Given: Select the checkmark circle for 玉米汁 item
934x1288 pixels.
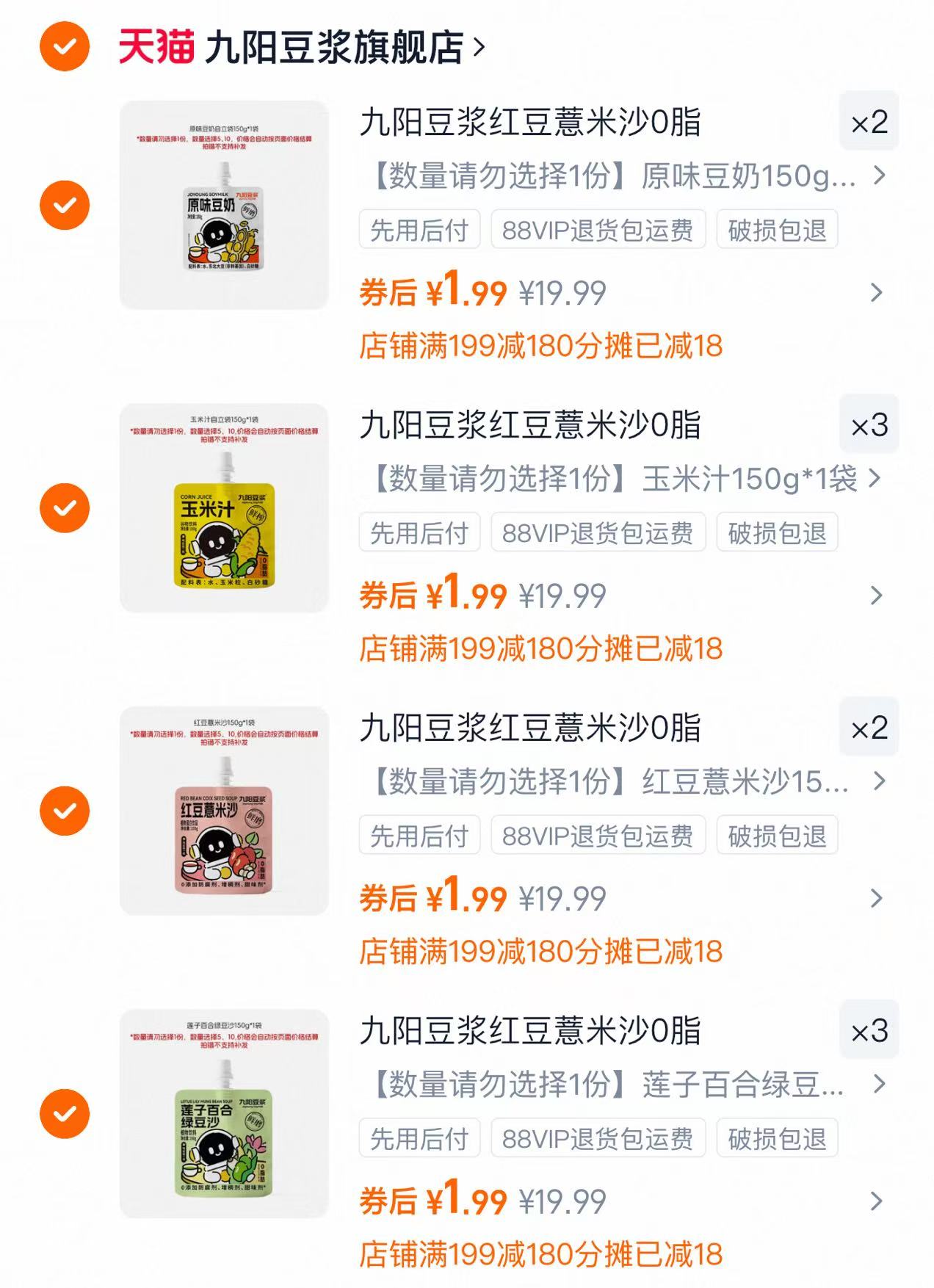Looking at the screenshot, I should click(65, 509).
